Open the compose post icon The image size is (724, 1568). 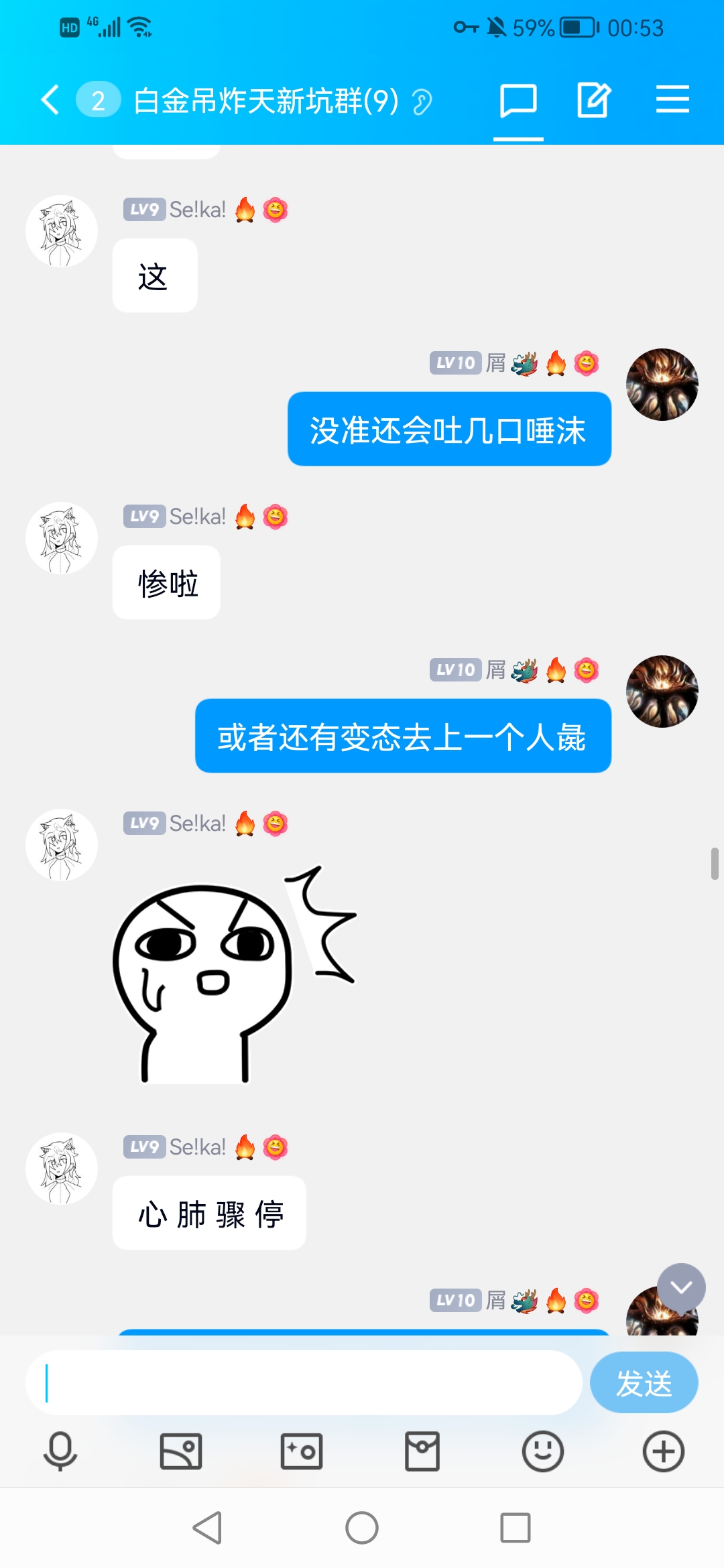(594, 101)
